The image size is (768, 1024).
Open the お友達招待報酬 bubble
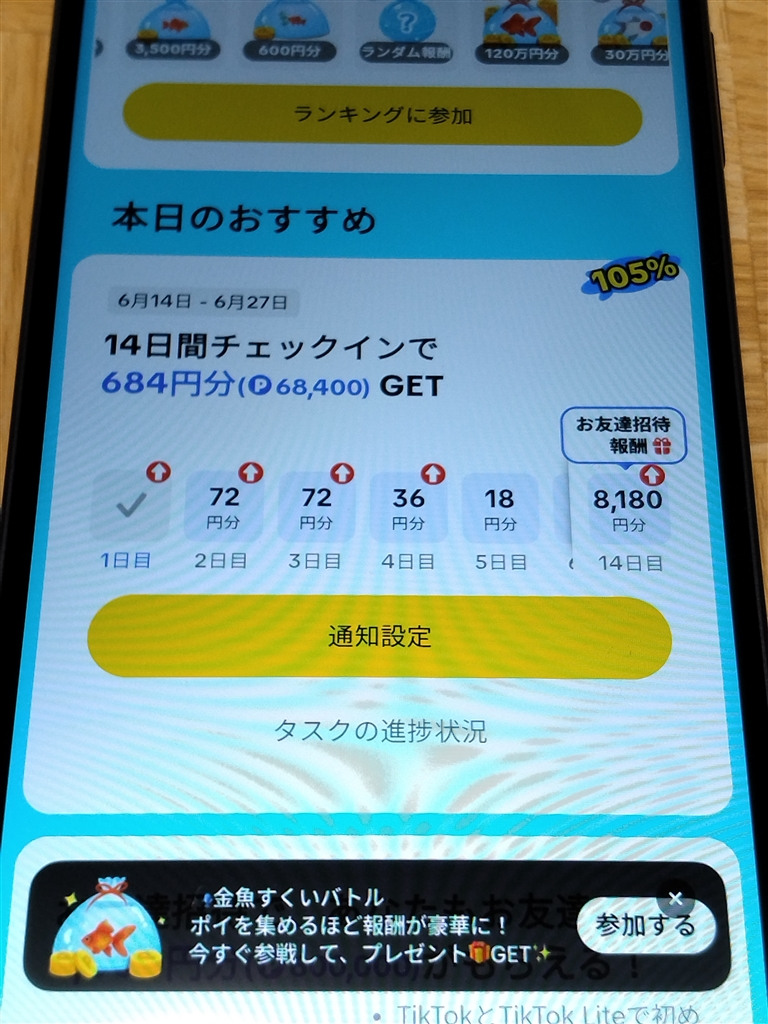[624, 435]
